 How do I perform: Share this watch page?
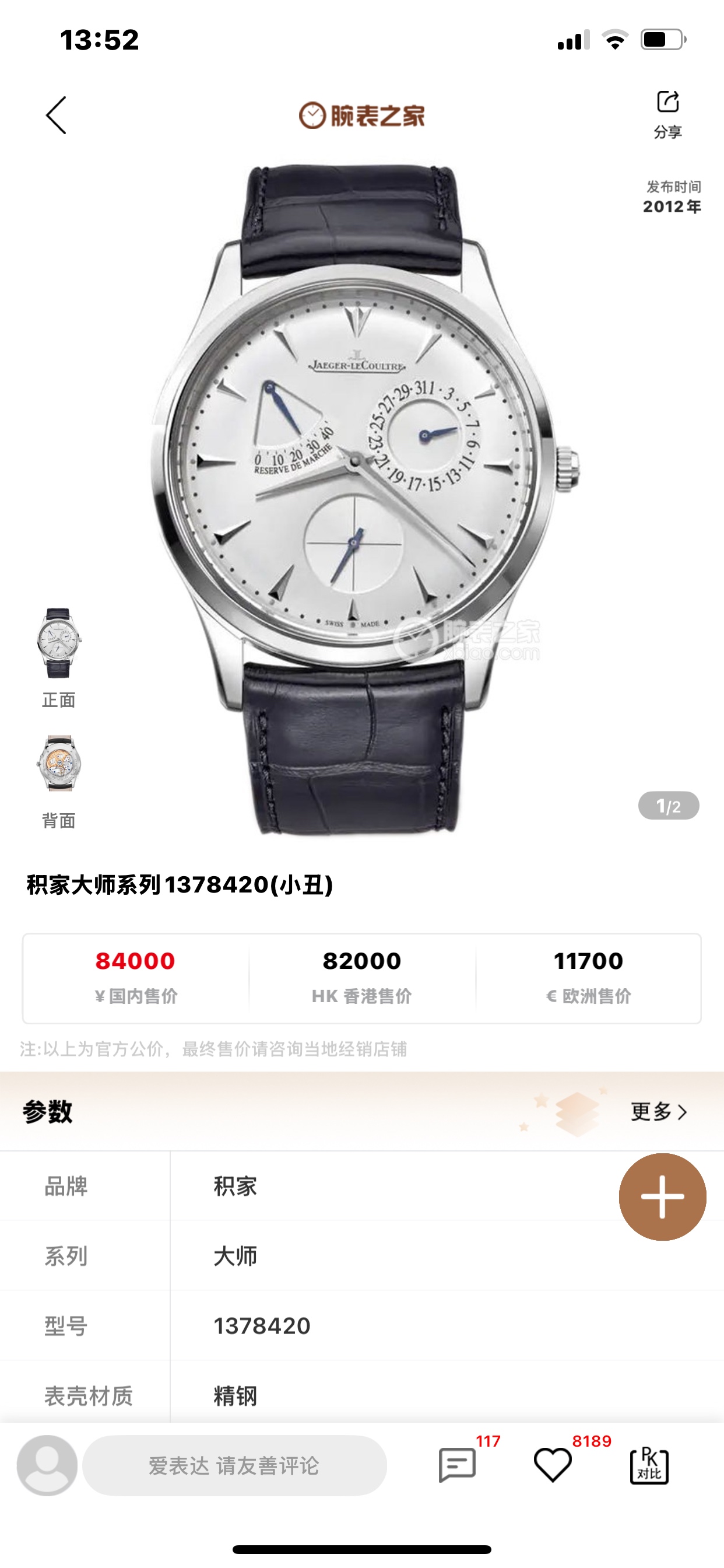point(667,113)
